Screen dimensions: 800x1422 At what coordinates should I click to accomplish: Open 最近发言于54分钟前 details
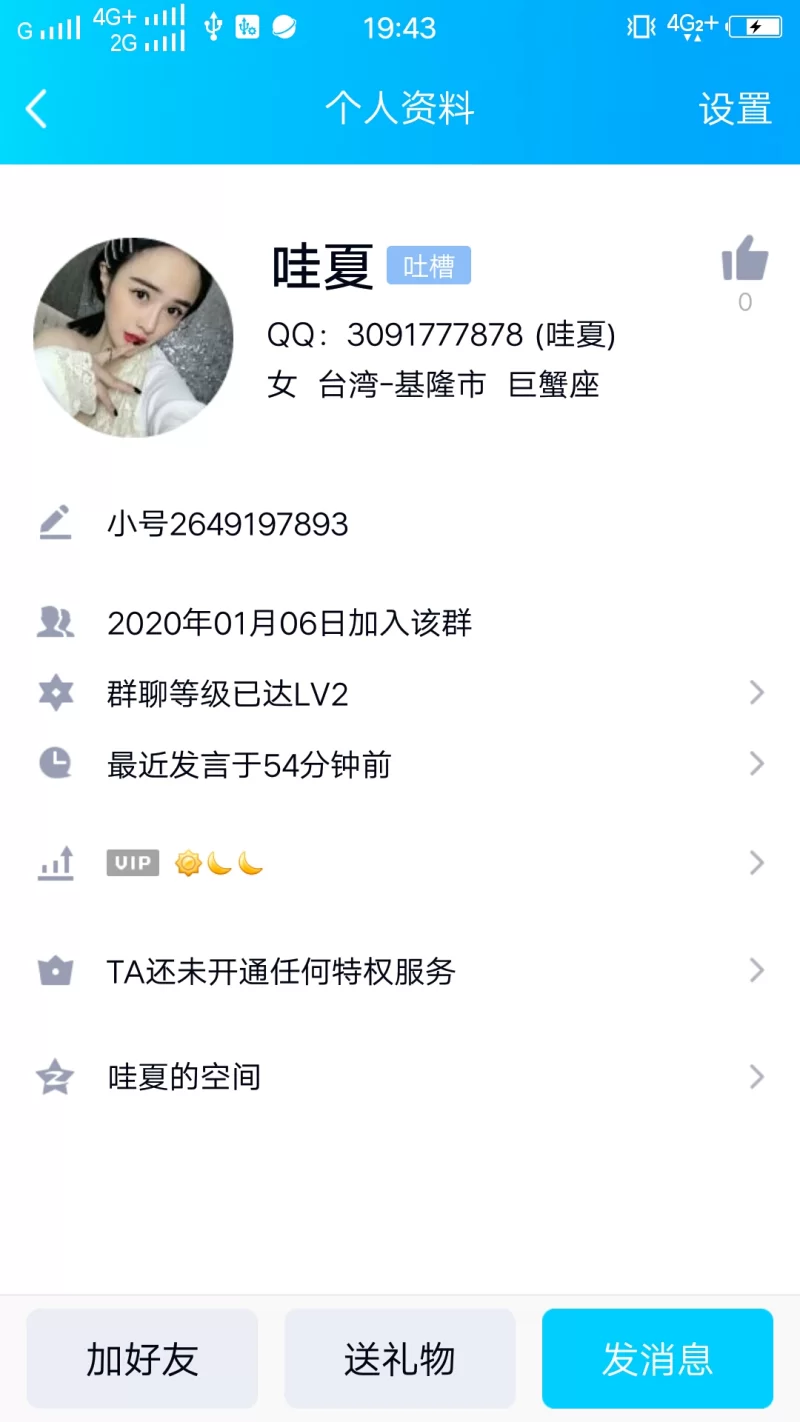(400, 765)
